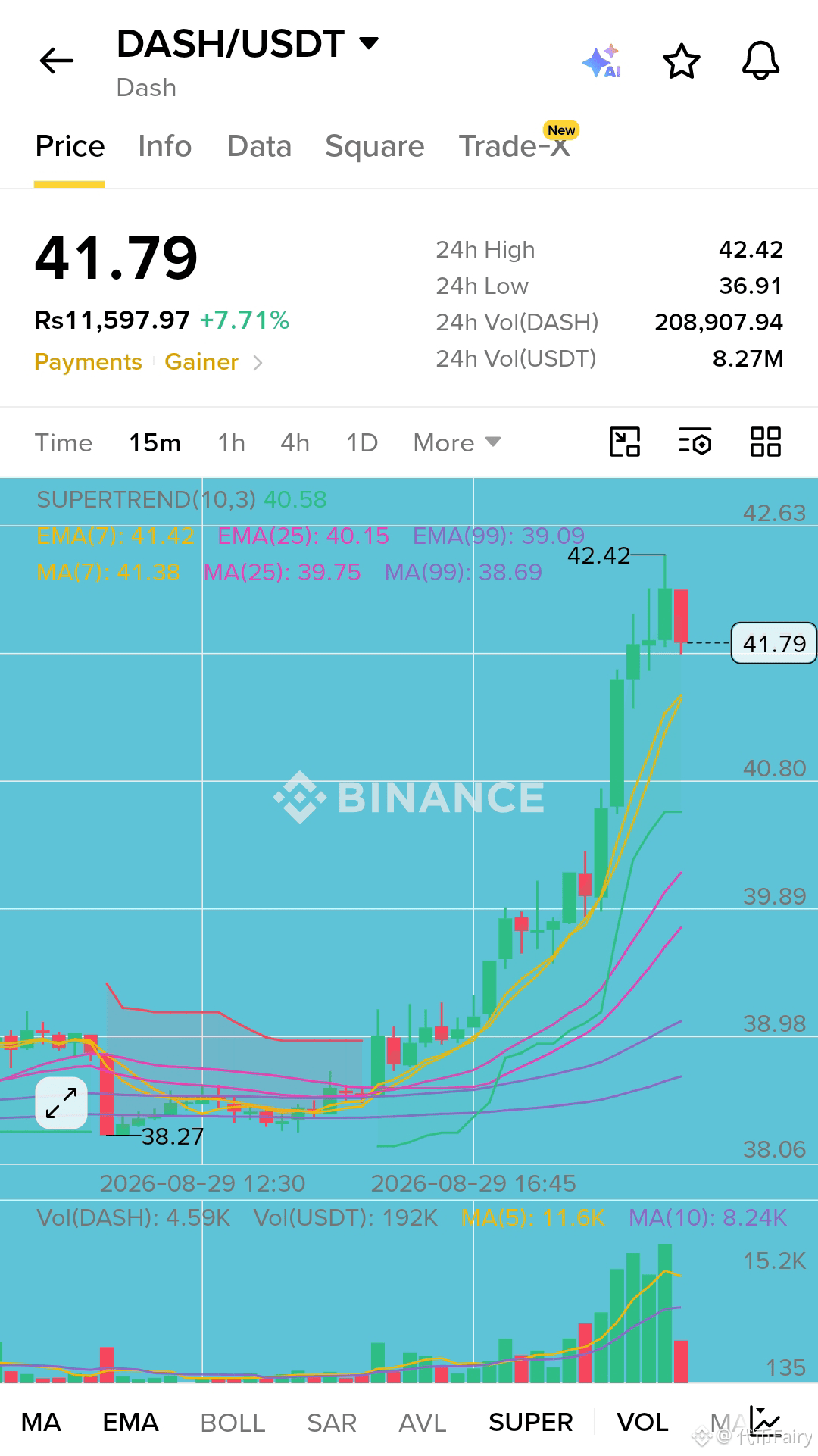This screenshot has height=1456, width=818.
Task: Toggle the SUPER indicator
Action: (x=530, y=1423)
